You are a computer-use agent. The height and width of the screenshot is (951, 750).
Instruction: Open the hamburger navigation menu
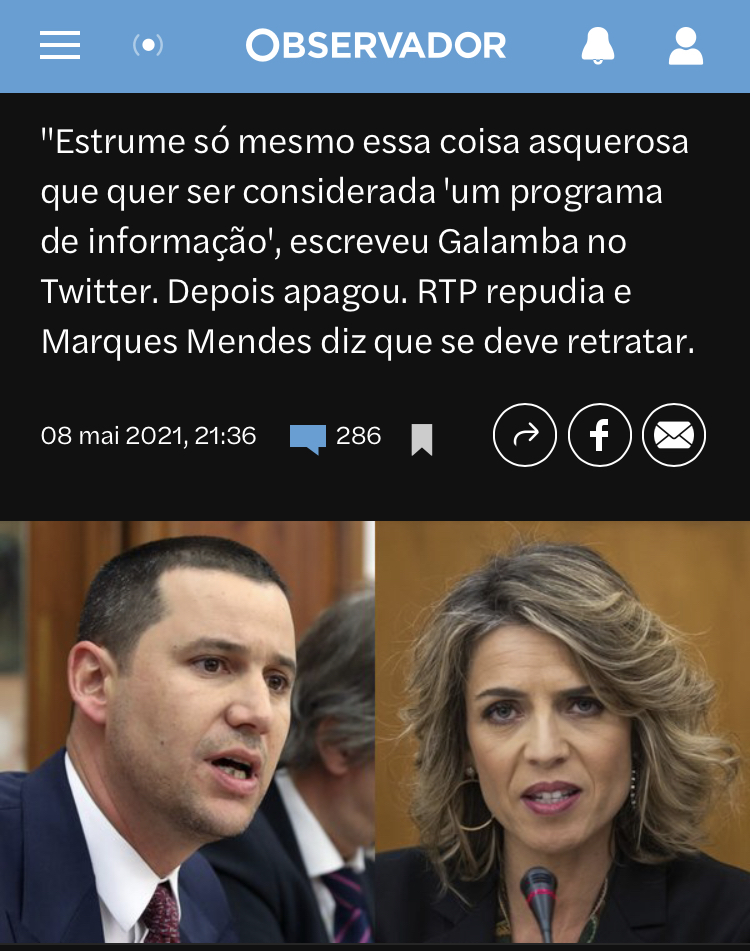coord(60,45)
